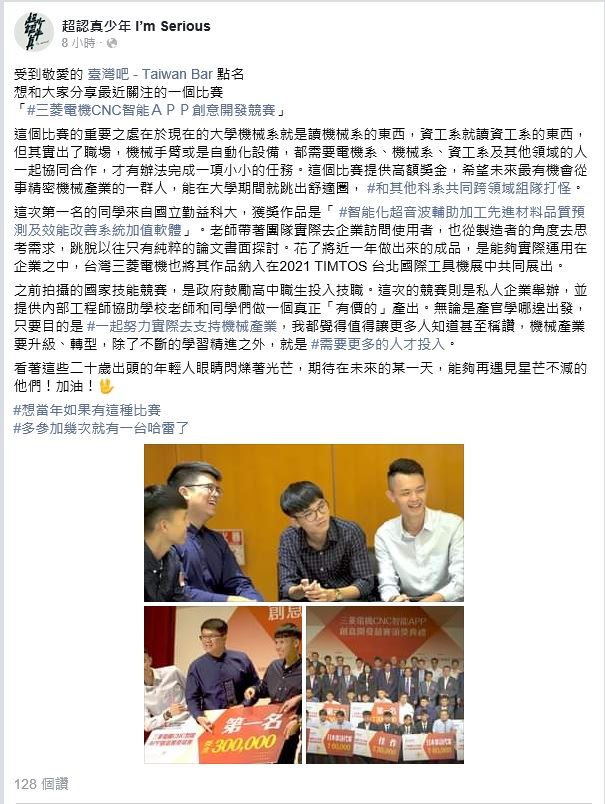Open hashtag #多參加幾次就有一台哈雷了
Viewport: 605px width, 804px height.
pyautogui.click(x=102, y=427)
